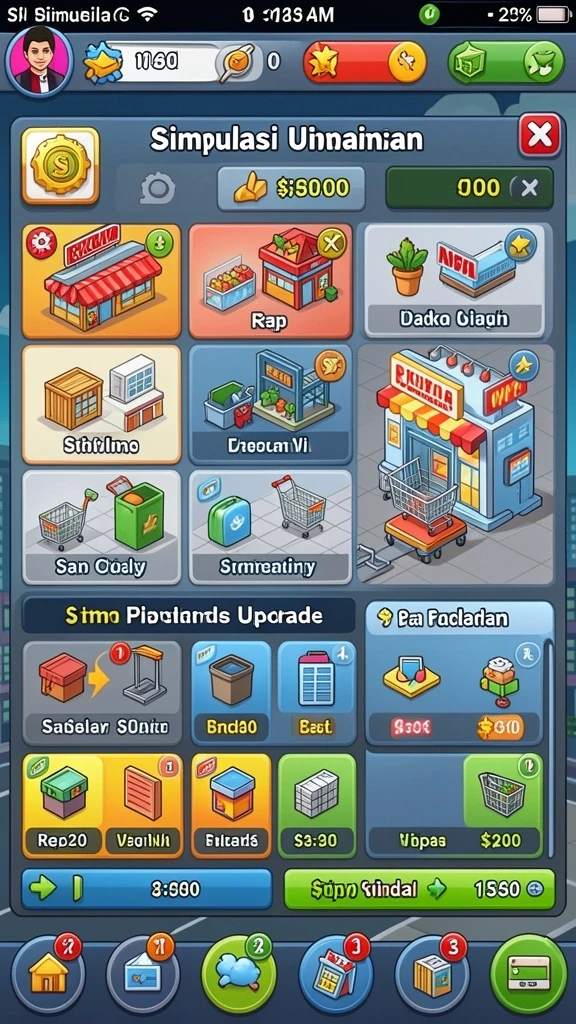
Task: Select the San Odaly cart tile
Action: pyautogui.click(x=101, y=526)
